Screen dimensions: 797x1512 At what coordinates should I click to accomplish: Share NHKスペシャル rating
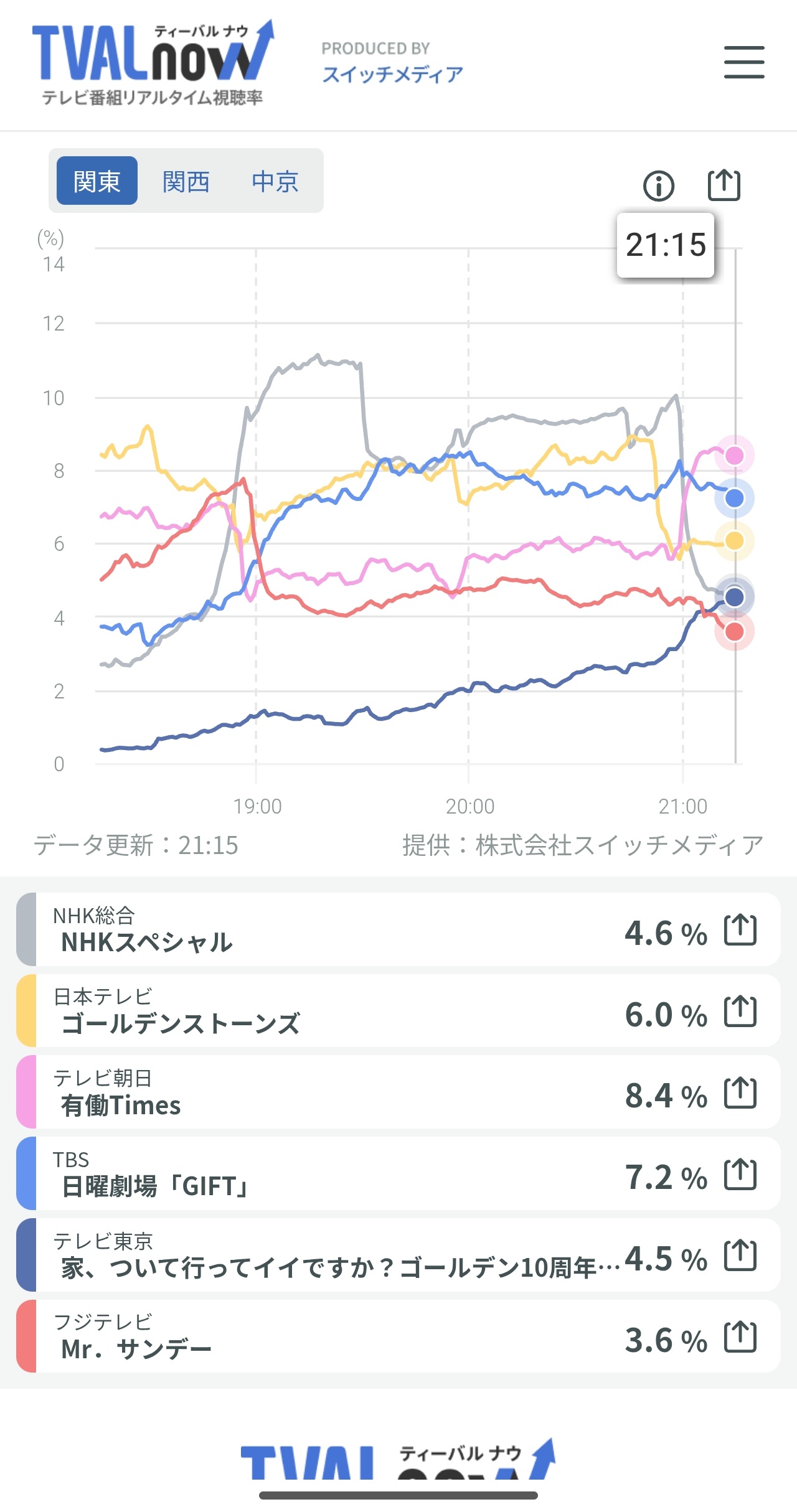click(740, 931)
